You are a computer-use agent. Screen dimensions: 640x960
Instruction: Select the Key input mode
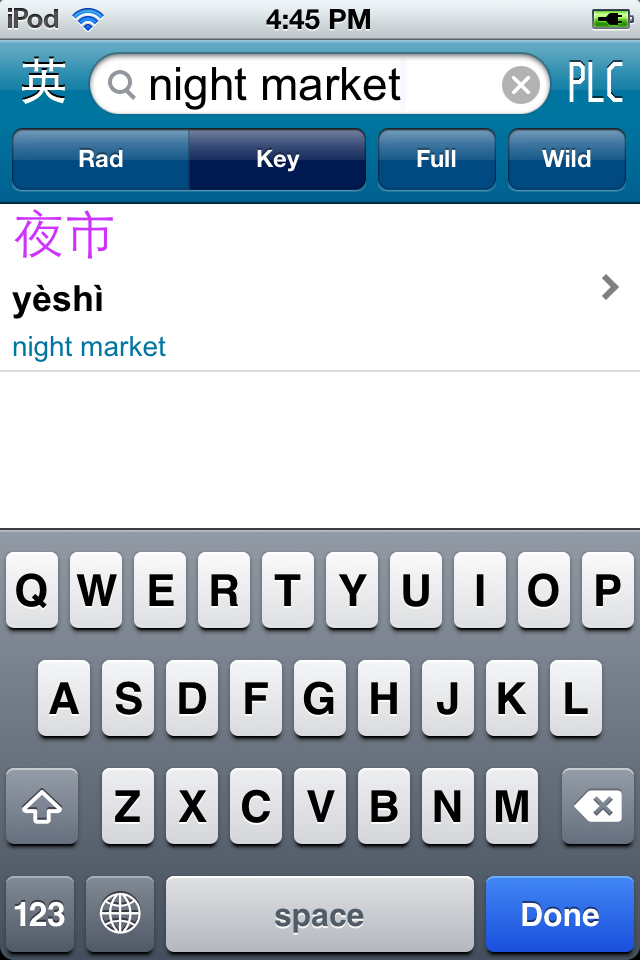[x=277, y=159]
